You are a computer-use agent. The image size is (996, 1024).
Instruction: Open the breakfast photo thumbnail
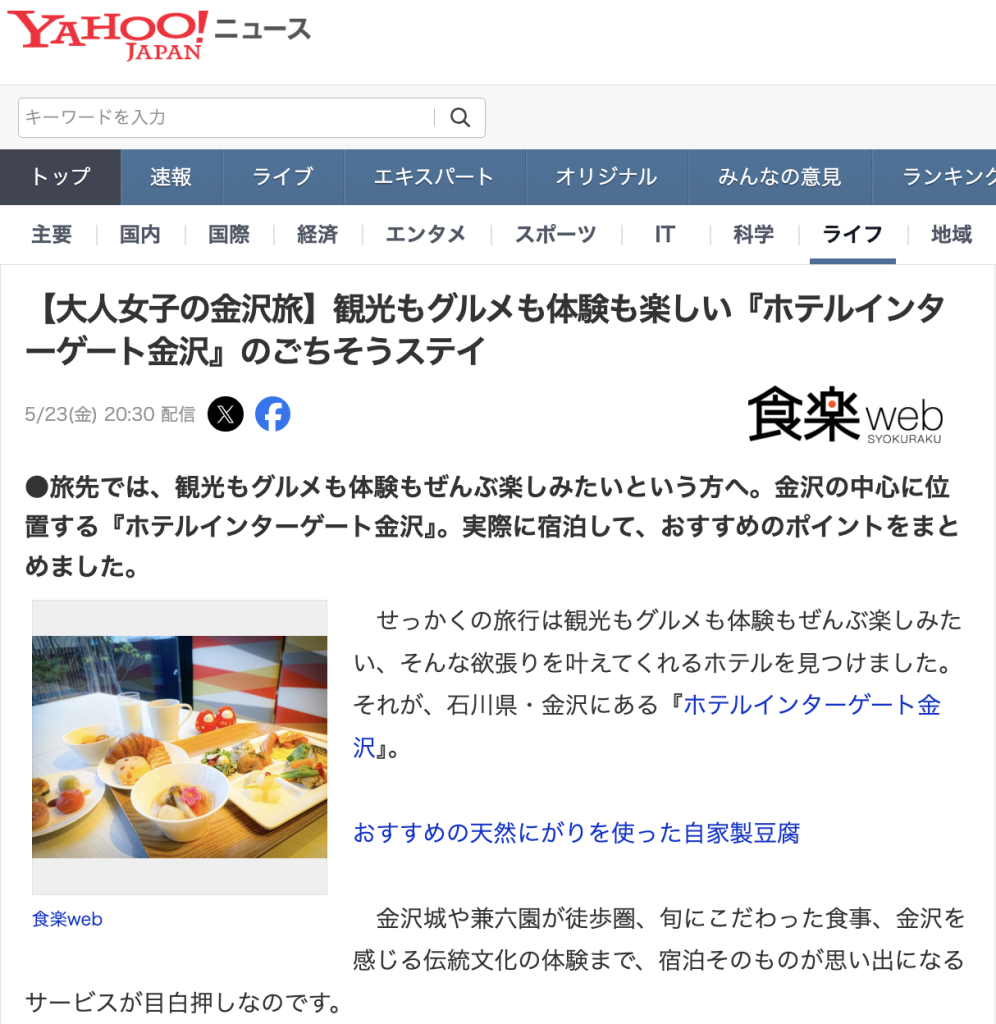click(180, 746)
